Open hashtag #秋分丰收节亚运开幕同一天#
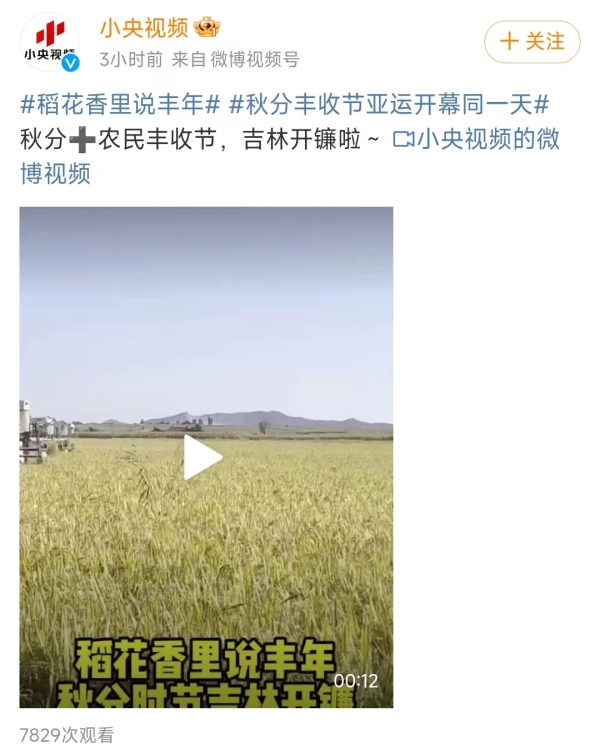 click(x=389, y=104)
